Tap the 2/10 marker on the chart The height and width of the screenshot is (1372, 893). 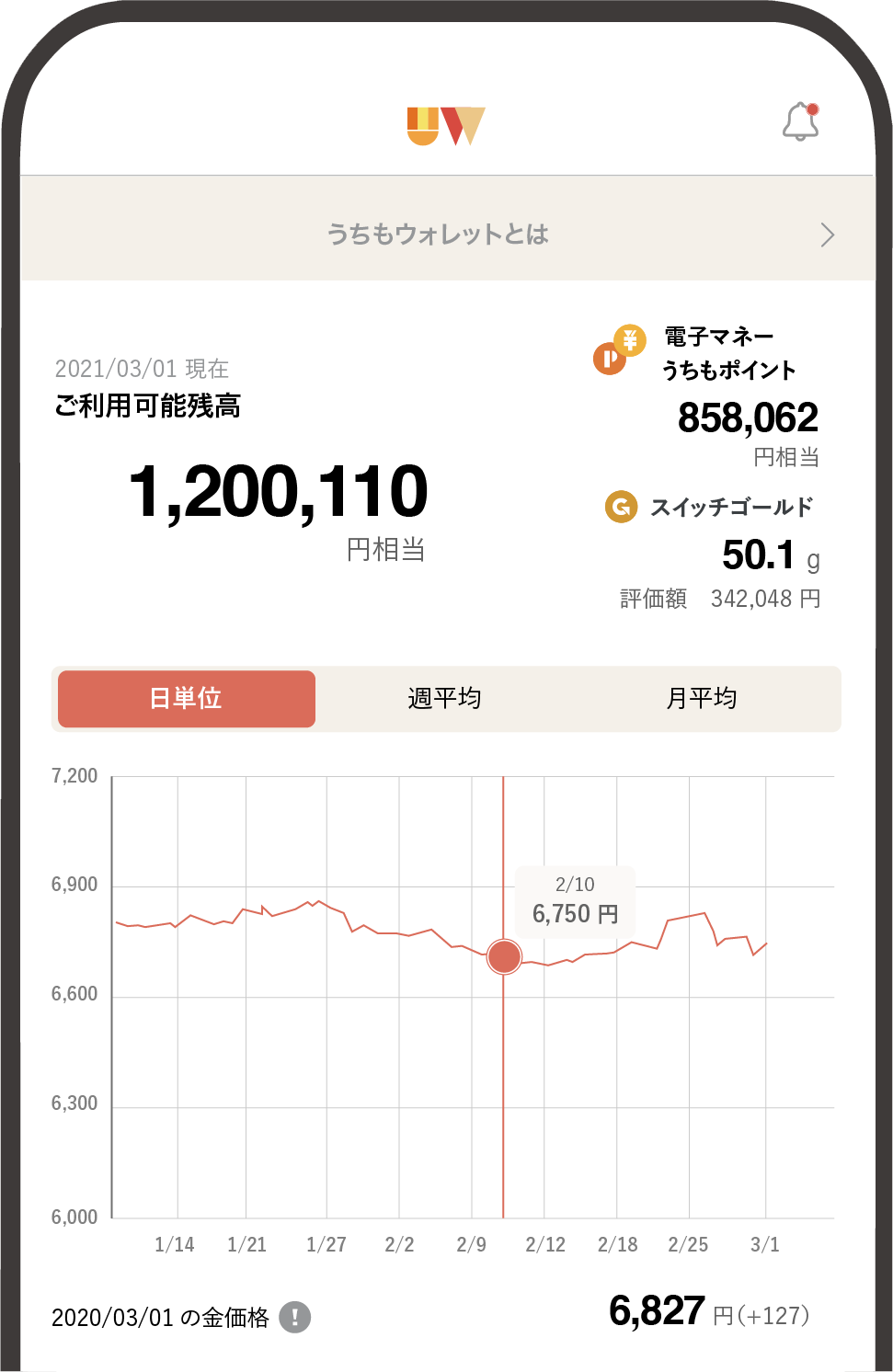504,956
